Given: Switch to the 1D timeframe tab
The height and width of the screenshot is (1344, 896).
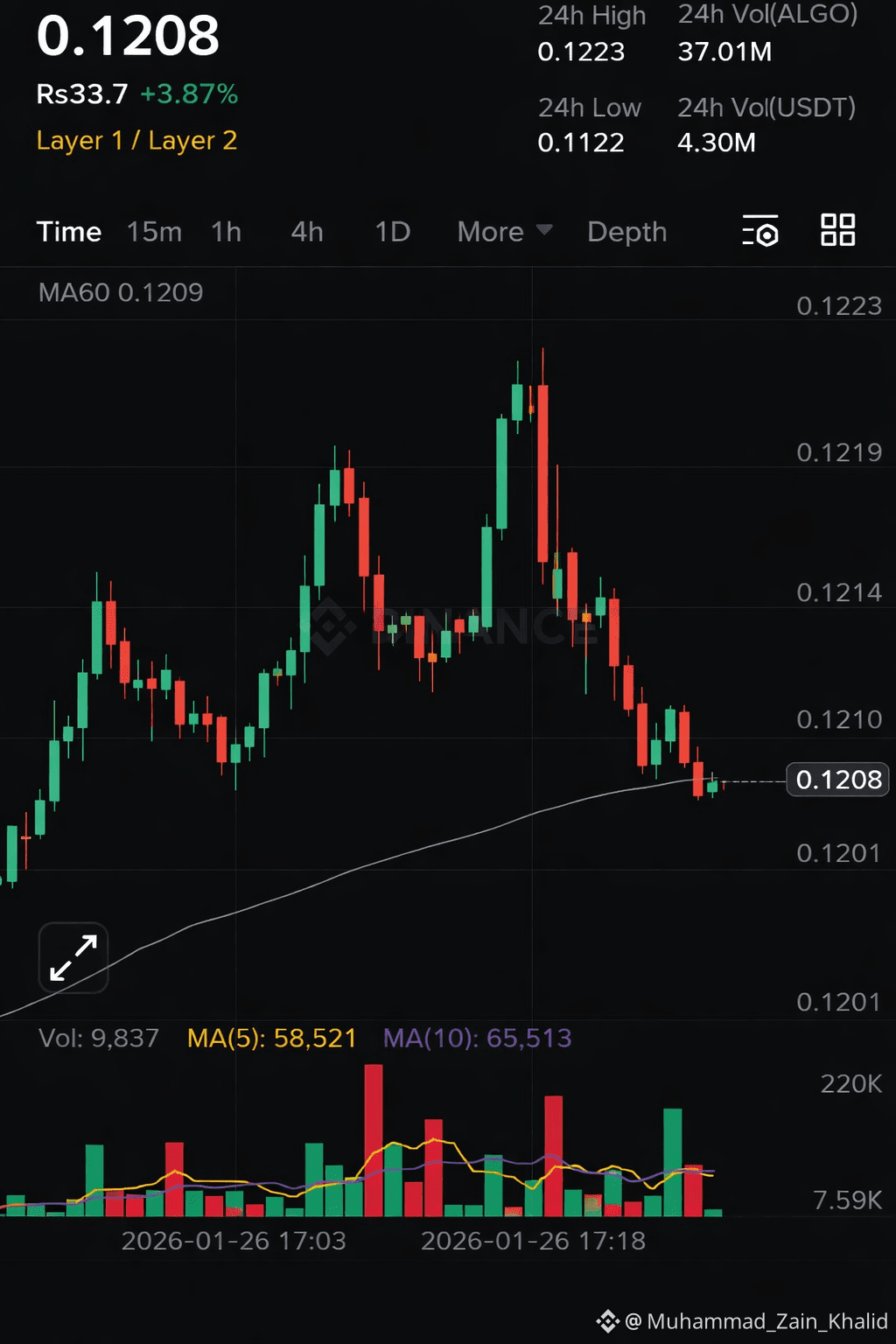Looking at the screenshot, I should (391, 232).
